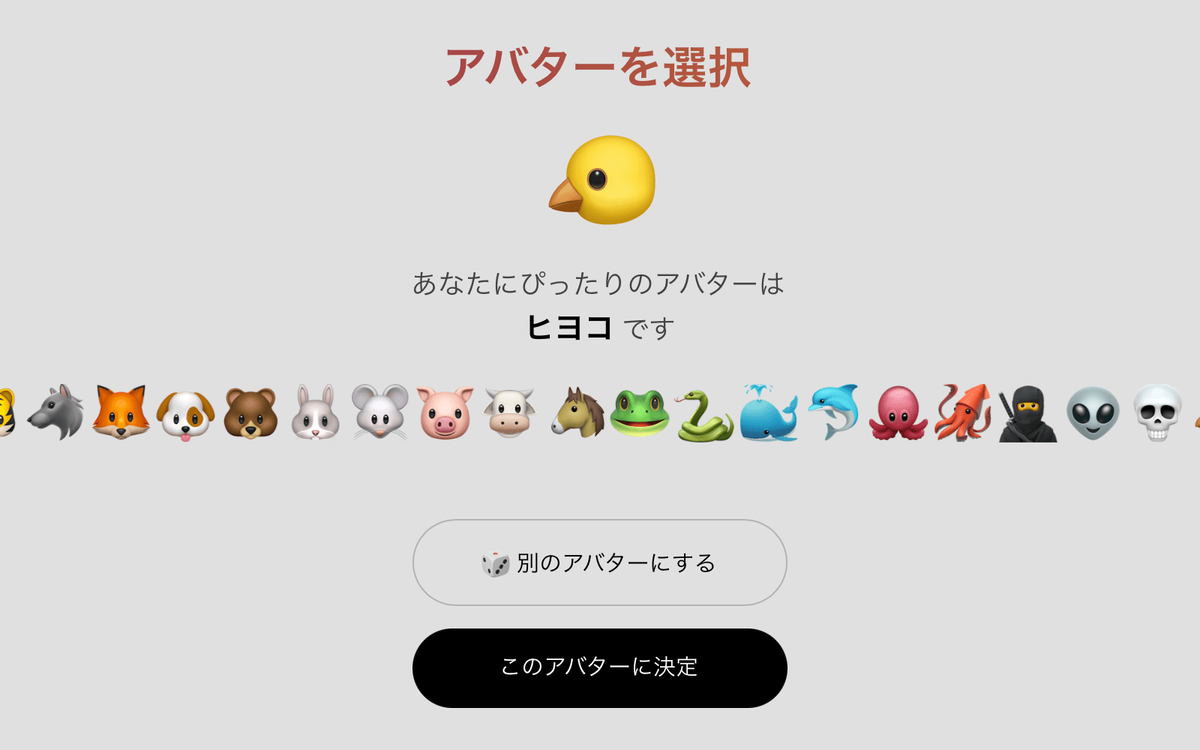Viewport: 1200px width, 750px height.
Task: Choose the cow avatar
Action: tap(510, 413)
